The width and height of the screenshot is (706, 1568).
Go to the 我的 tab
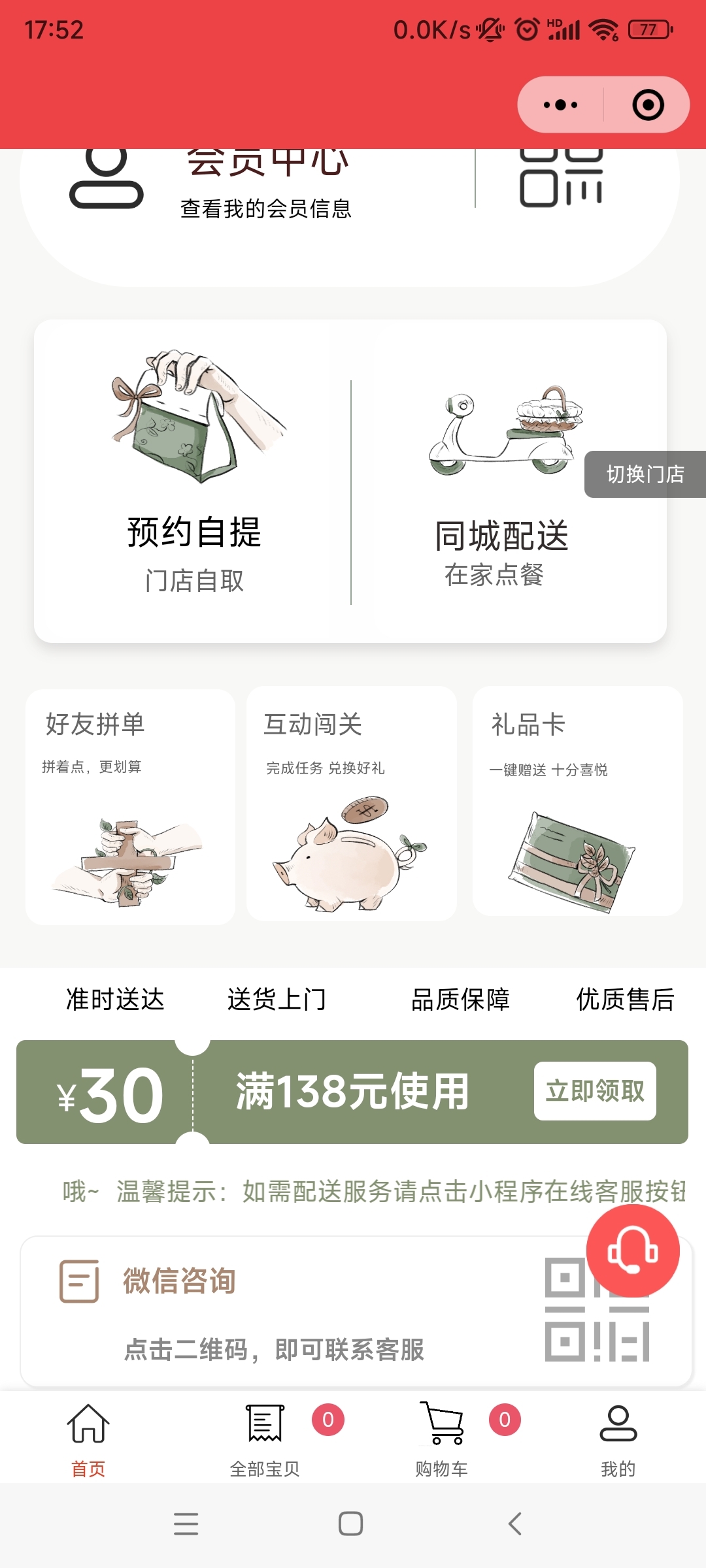[618, 1437]
